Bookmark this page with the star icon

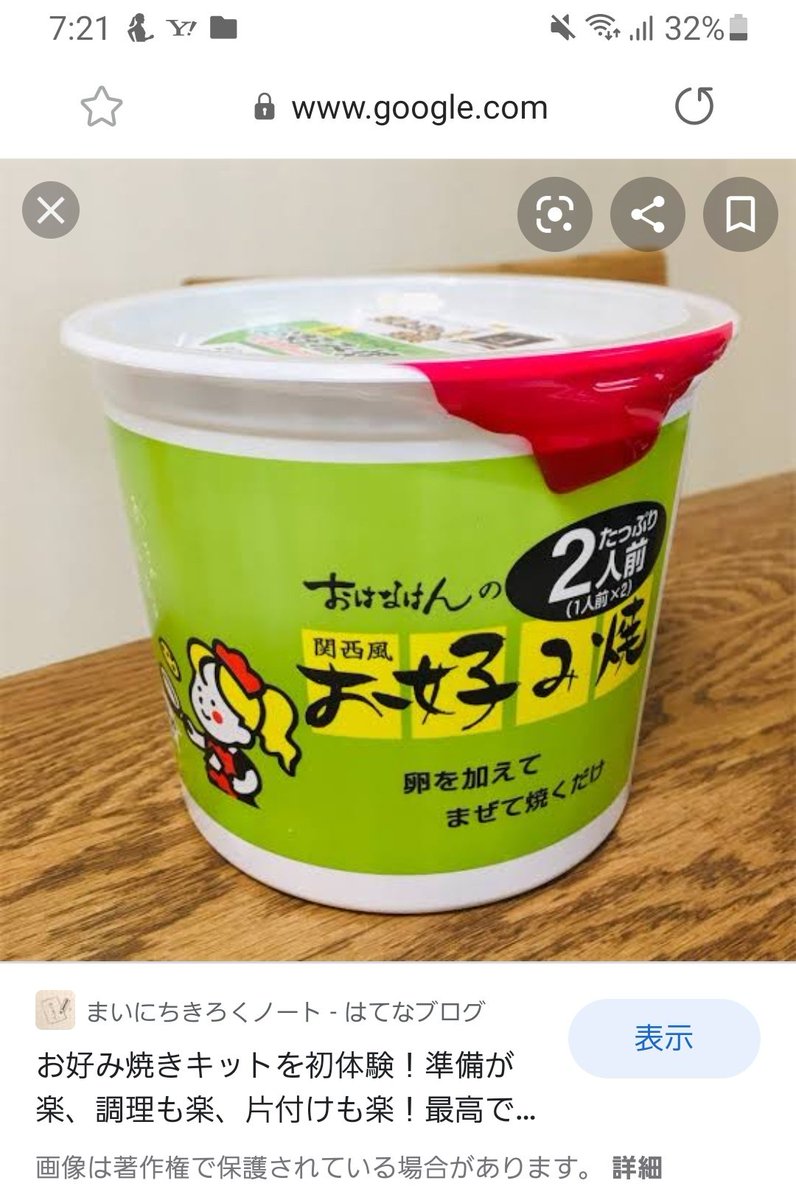click(x=101, y=107)
